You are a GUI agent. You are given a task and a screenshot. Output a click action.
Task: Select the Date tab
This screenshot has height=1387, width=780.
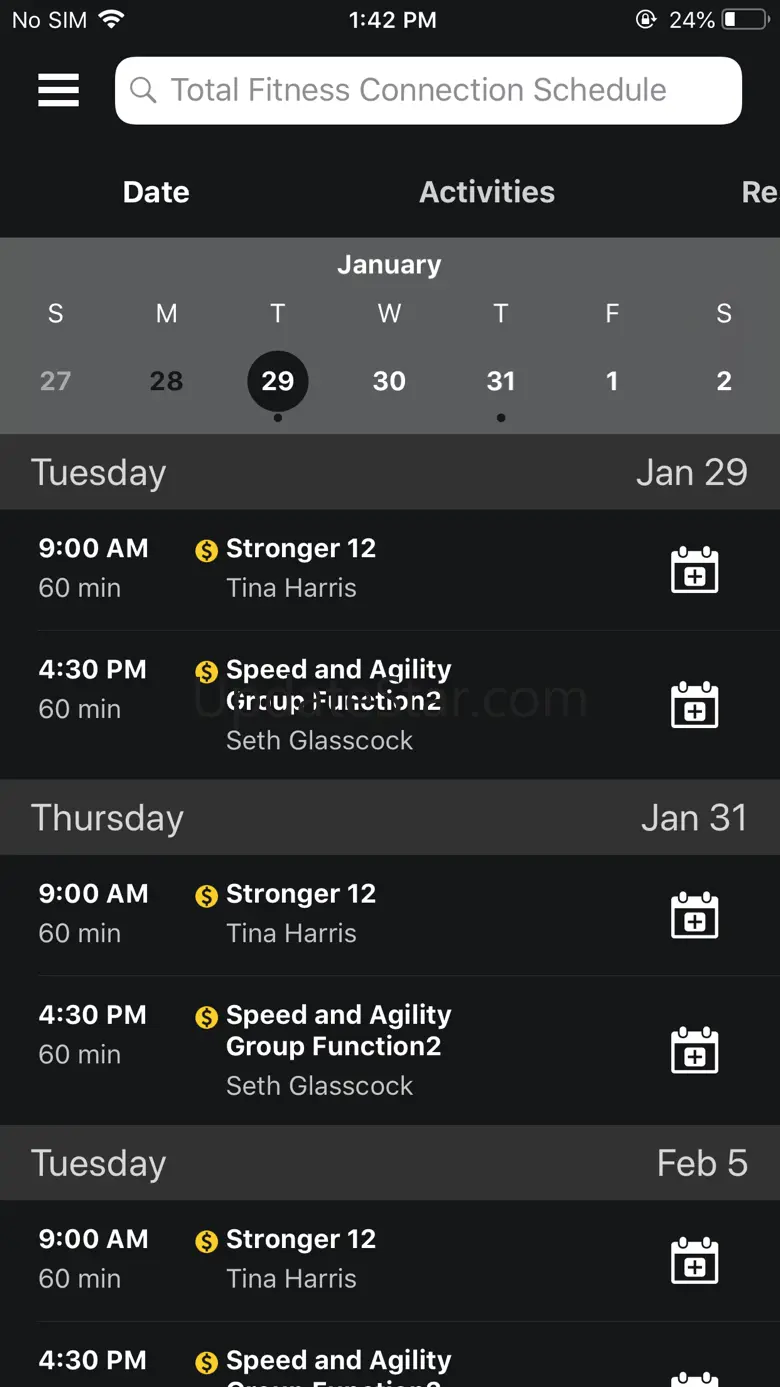click(x=156, y=192)
